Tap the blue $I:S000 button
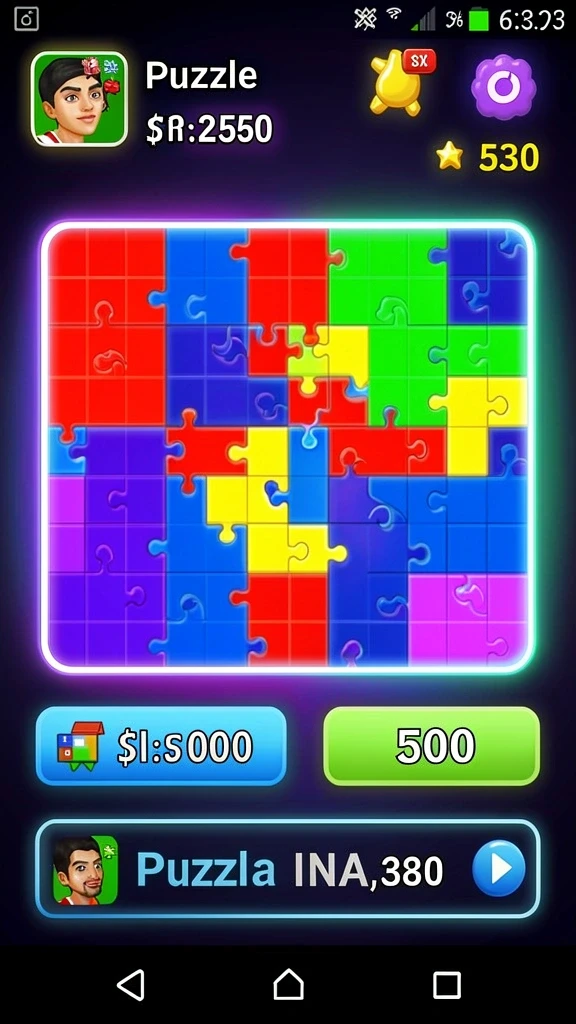 (x=161, y=746)
